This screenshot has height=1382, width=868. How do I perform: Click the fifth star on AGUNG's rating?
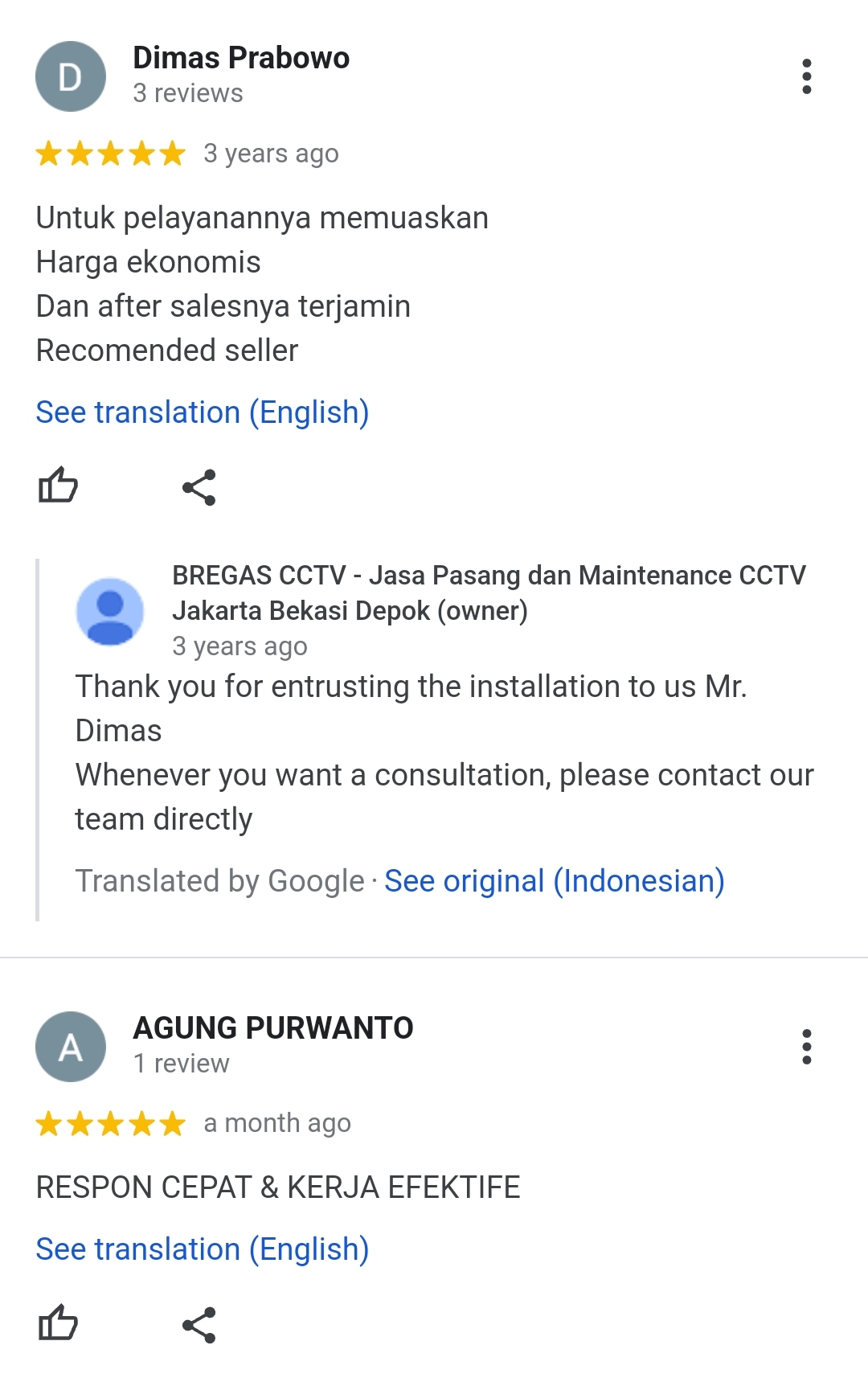173,1123
